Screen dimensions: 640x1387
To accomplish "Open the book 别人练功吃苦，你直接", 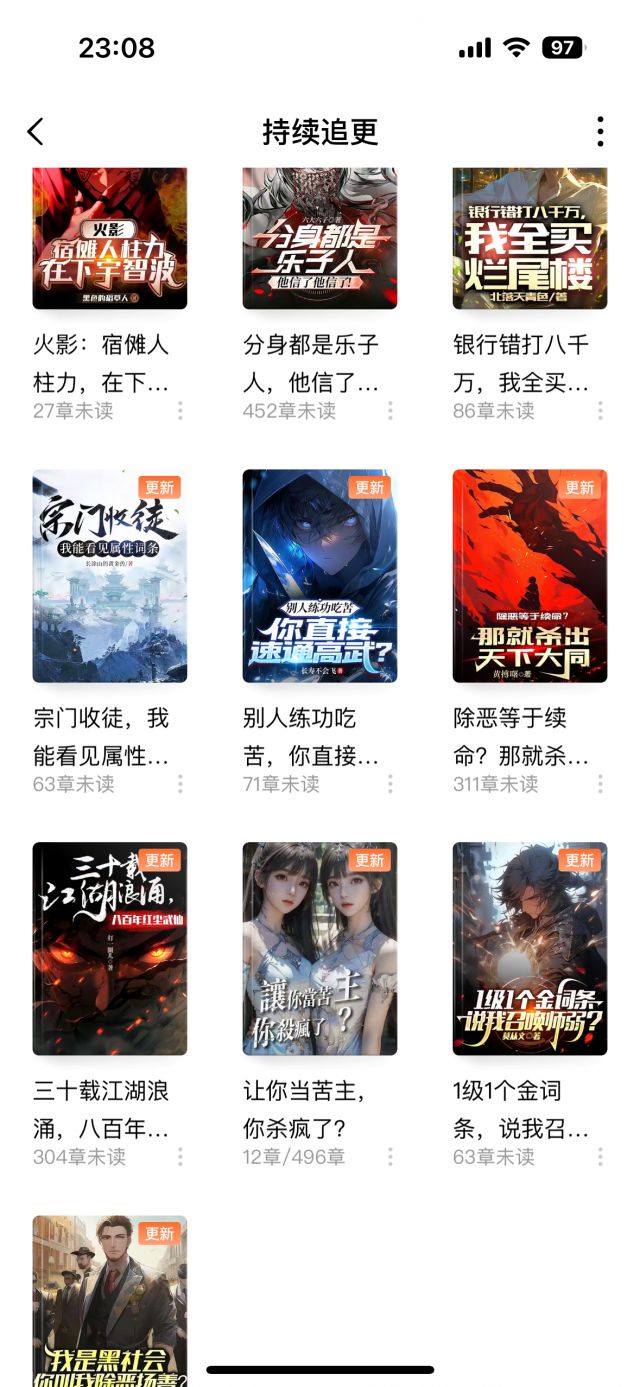I will click(320, 576).
